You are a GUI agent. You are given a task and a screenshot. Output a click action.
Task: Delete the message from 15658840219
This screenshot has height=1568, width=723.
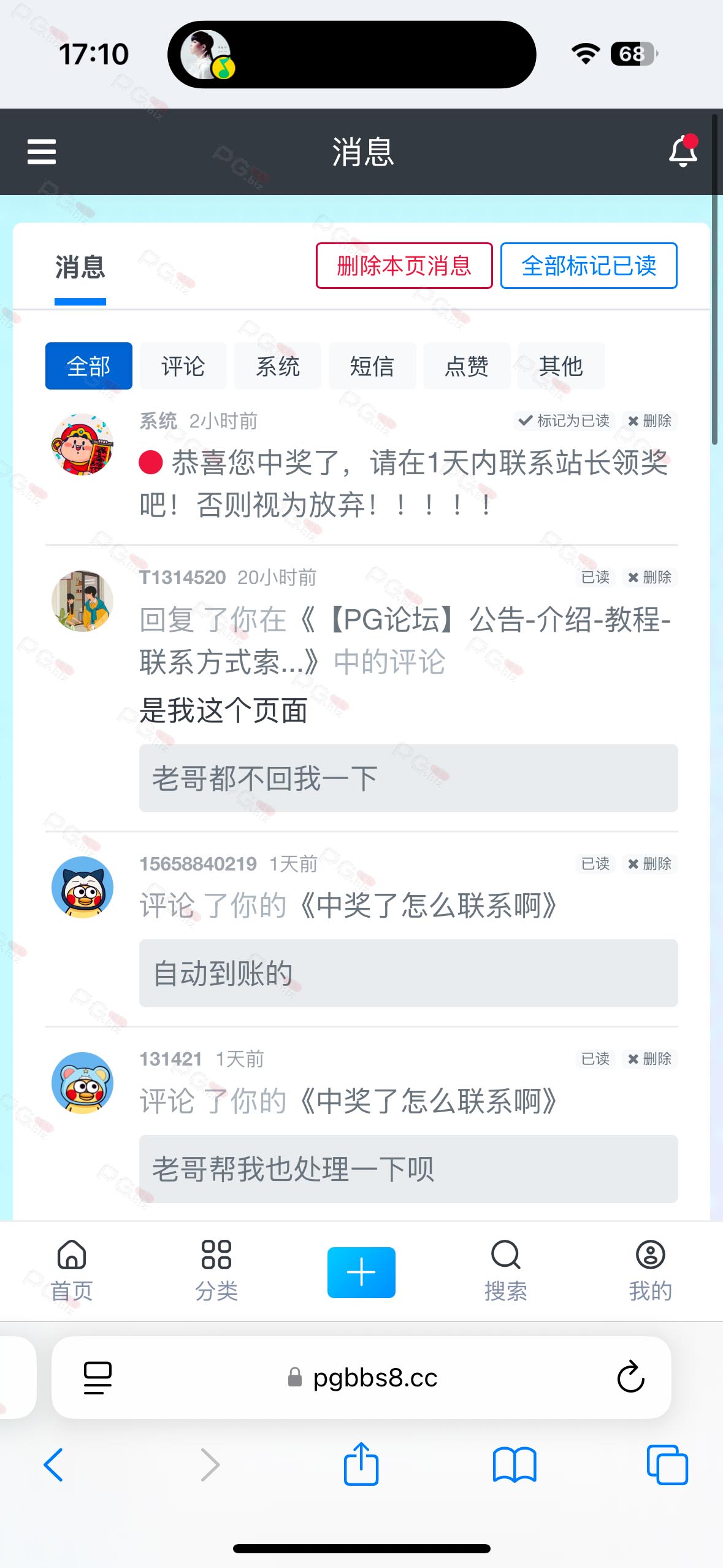pyautogui.click(x=649, y=864)
